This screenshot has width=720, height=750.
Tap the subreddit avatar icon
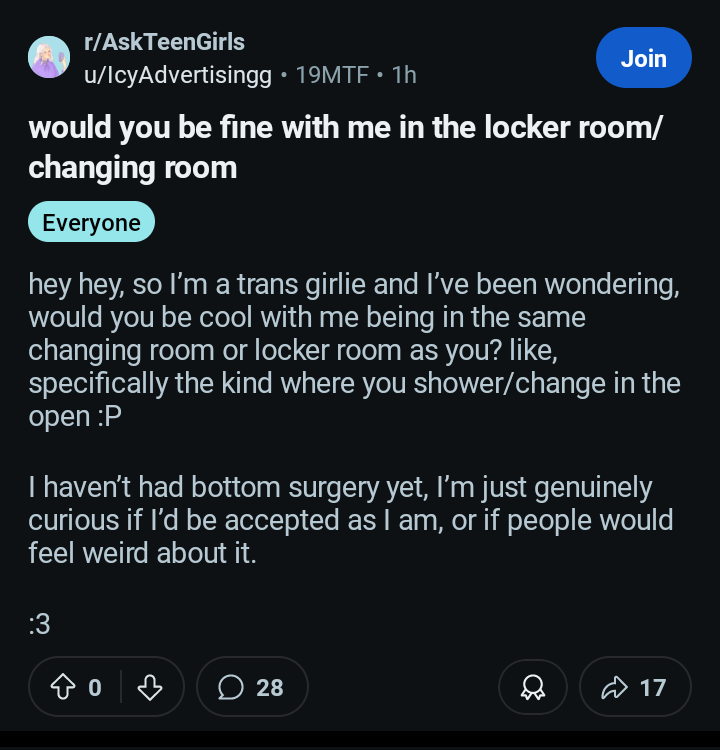pyautogui.click(x=48, y=58)
